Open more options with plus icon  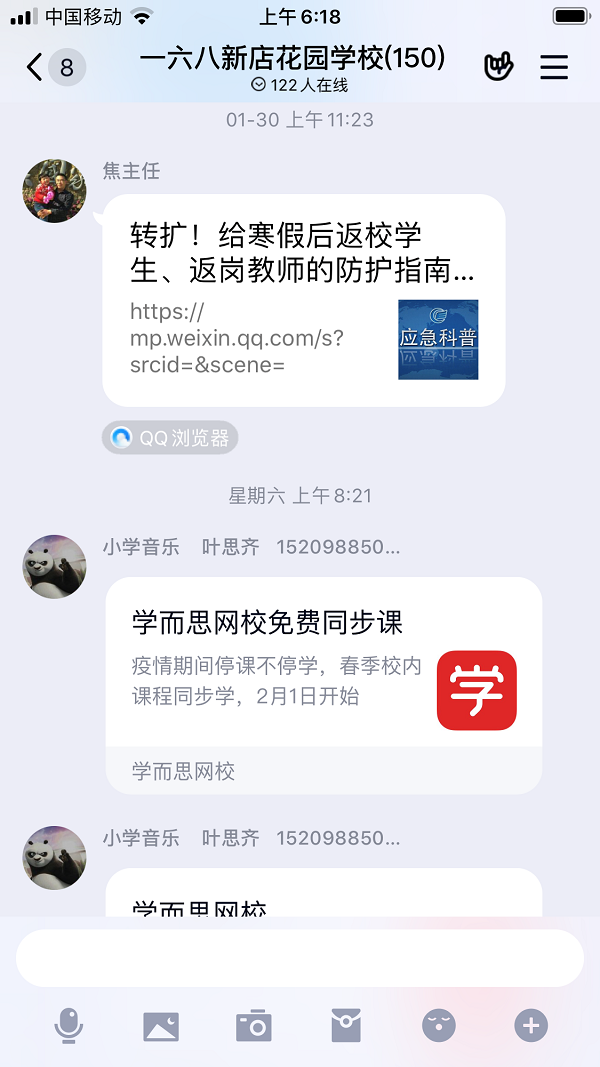pyautogui.click(x=531, y=1026)
